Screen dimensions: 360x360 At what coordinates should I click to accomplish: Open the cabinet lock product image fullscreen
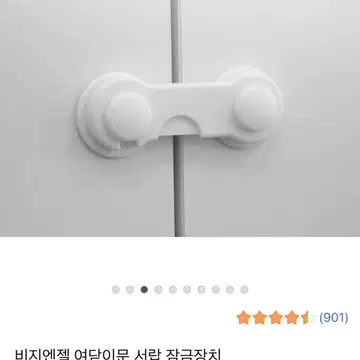pyautogui.click(x=180, y=118)
